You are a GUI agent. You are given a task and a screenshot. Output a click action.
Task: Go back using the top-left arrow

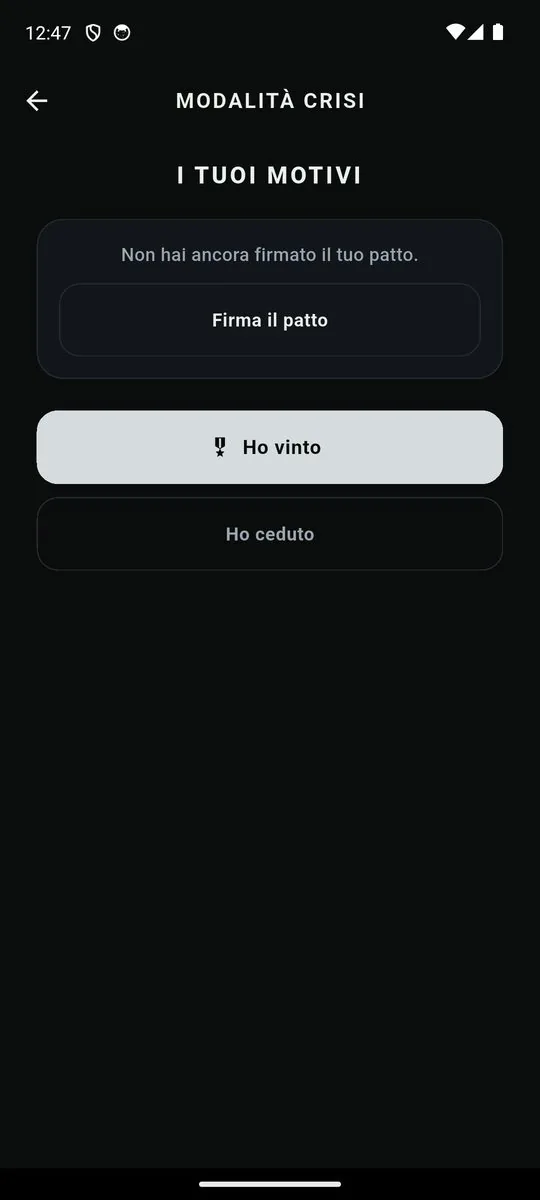[x=37, y=100]
